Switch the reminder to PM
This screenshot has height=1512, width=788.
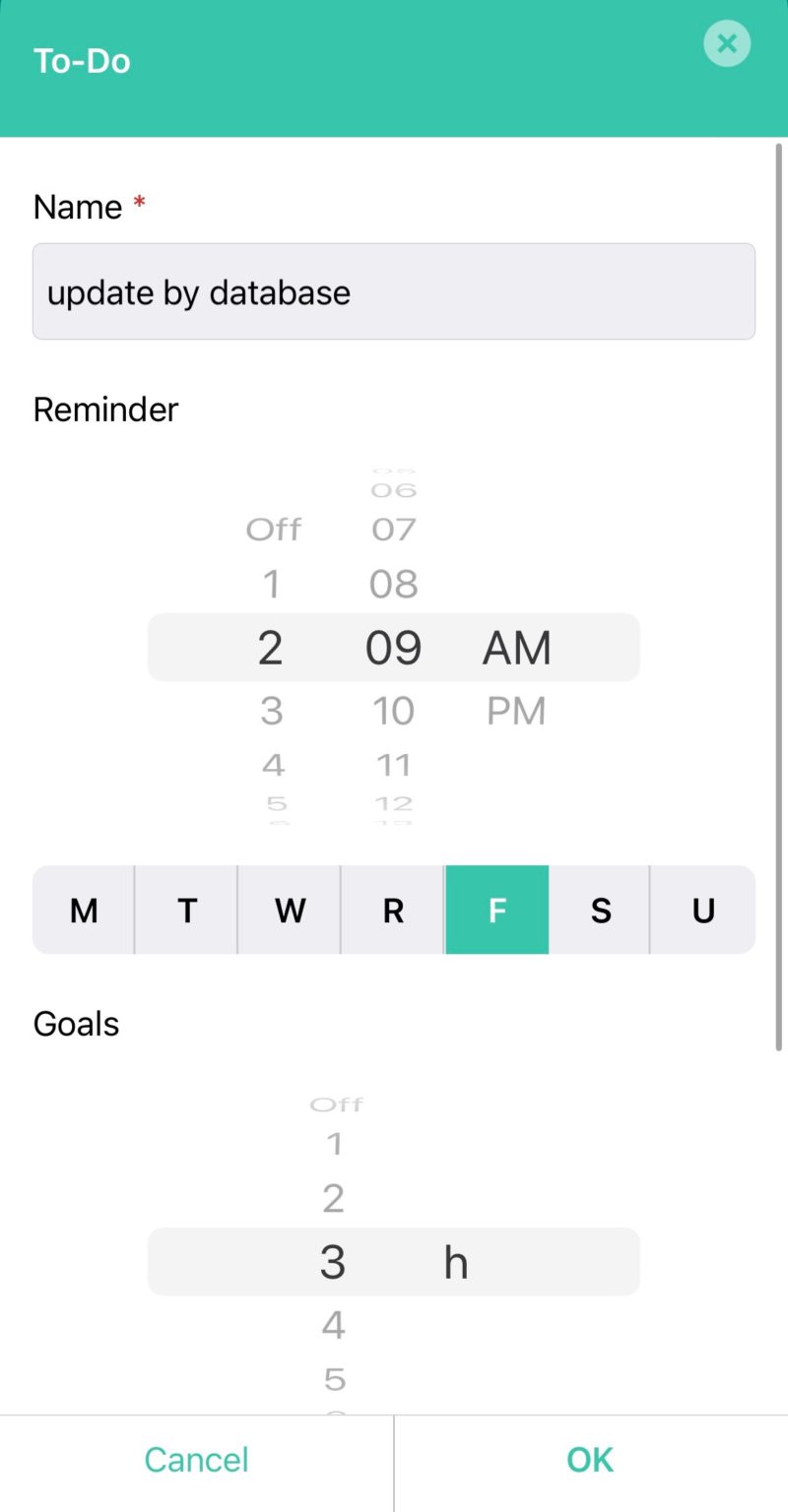click(516, 711)
